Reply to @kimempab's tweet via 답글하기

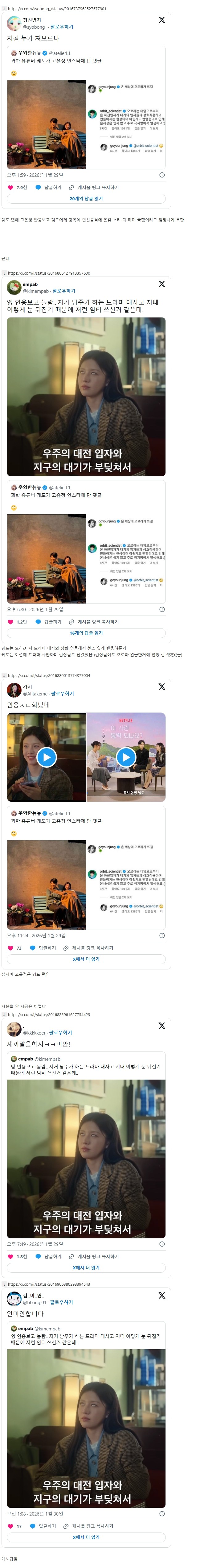tap(52, 622)
